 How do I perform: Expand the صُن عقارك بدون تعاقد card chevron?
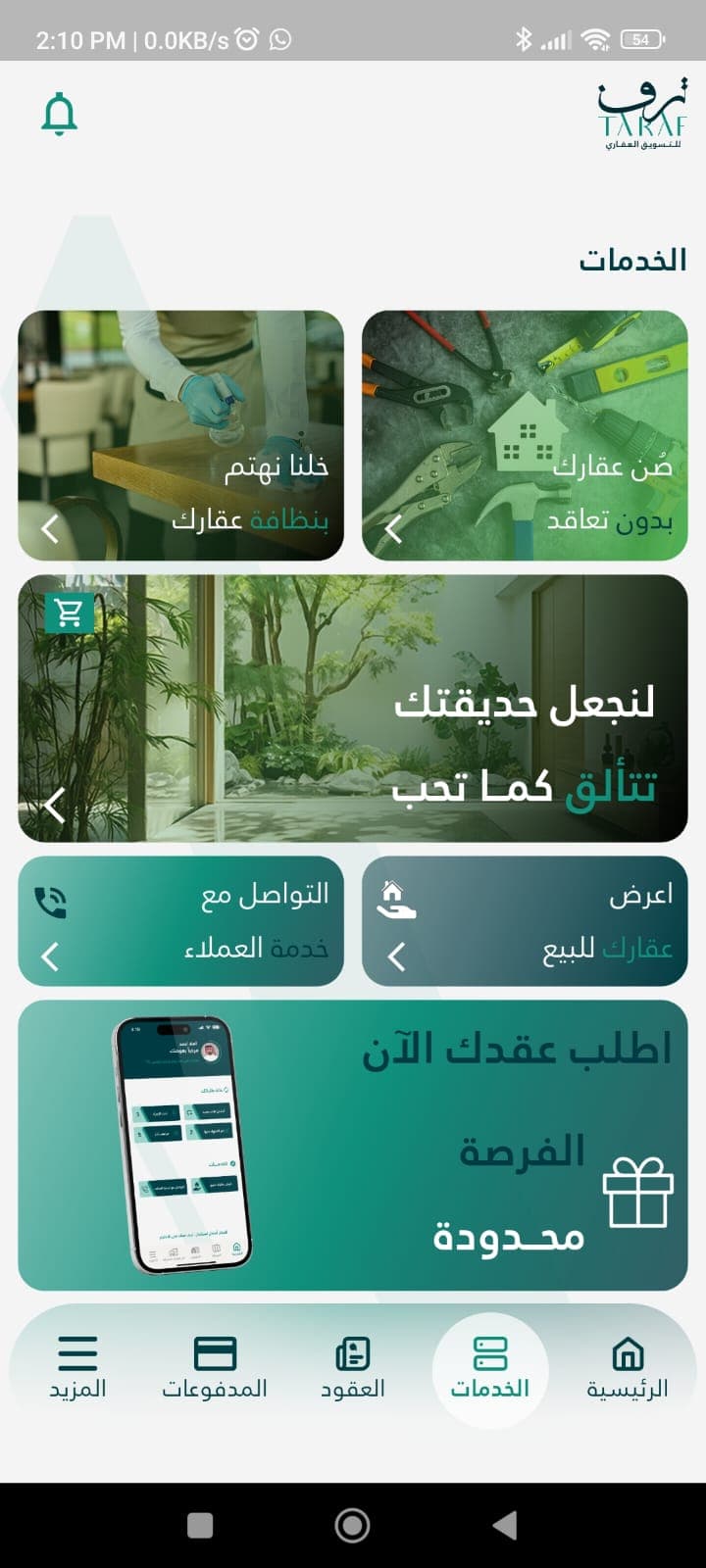[396, 530]
